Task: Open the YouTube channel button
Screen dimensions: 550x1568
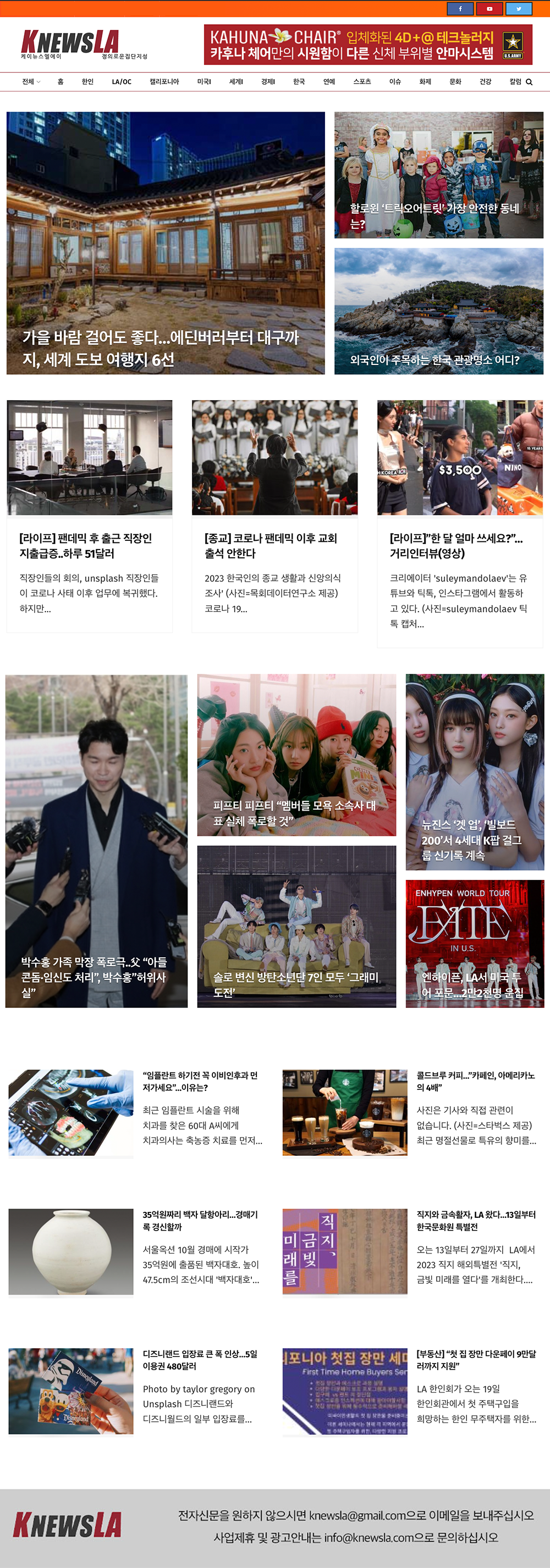Action: 489,9
